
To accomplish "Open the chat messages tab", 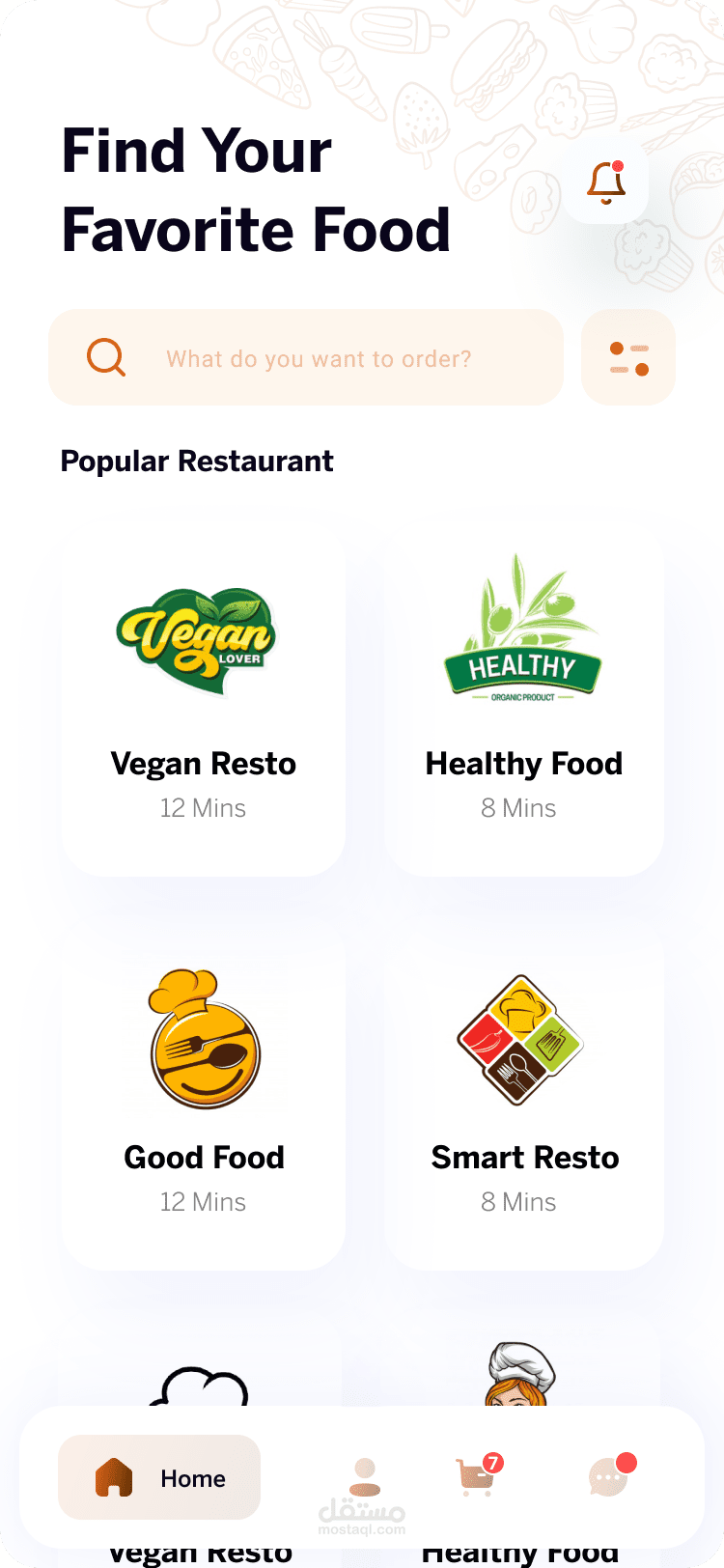I will (x=609, y=1477).
